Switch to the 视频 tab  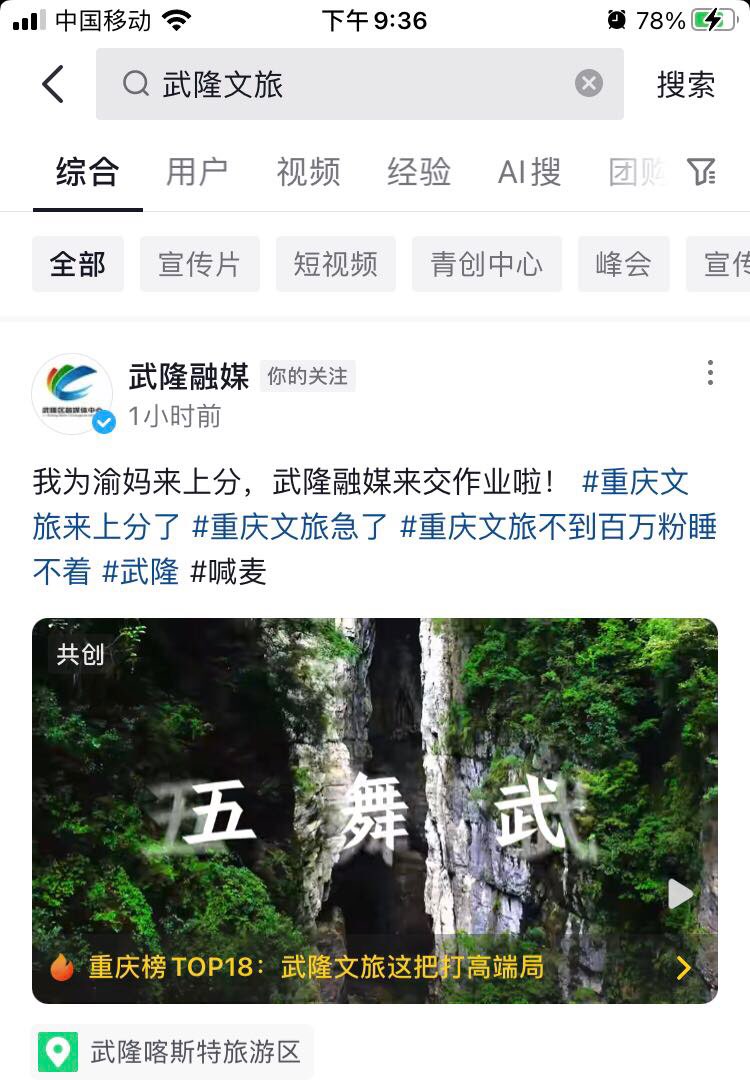click(308, 172)
